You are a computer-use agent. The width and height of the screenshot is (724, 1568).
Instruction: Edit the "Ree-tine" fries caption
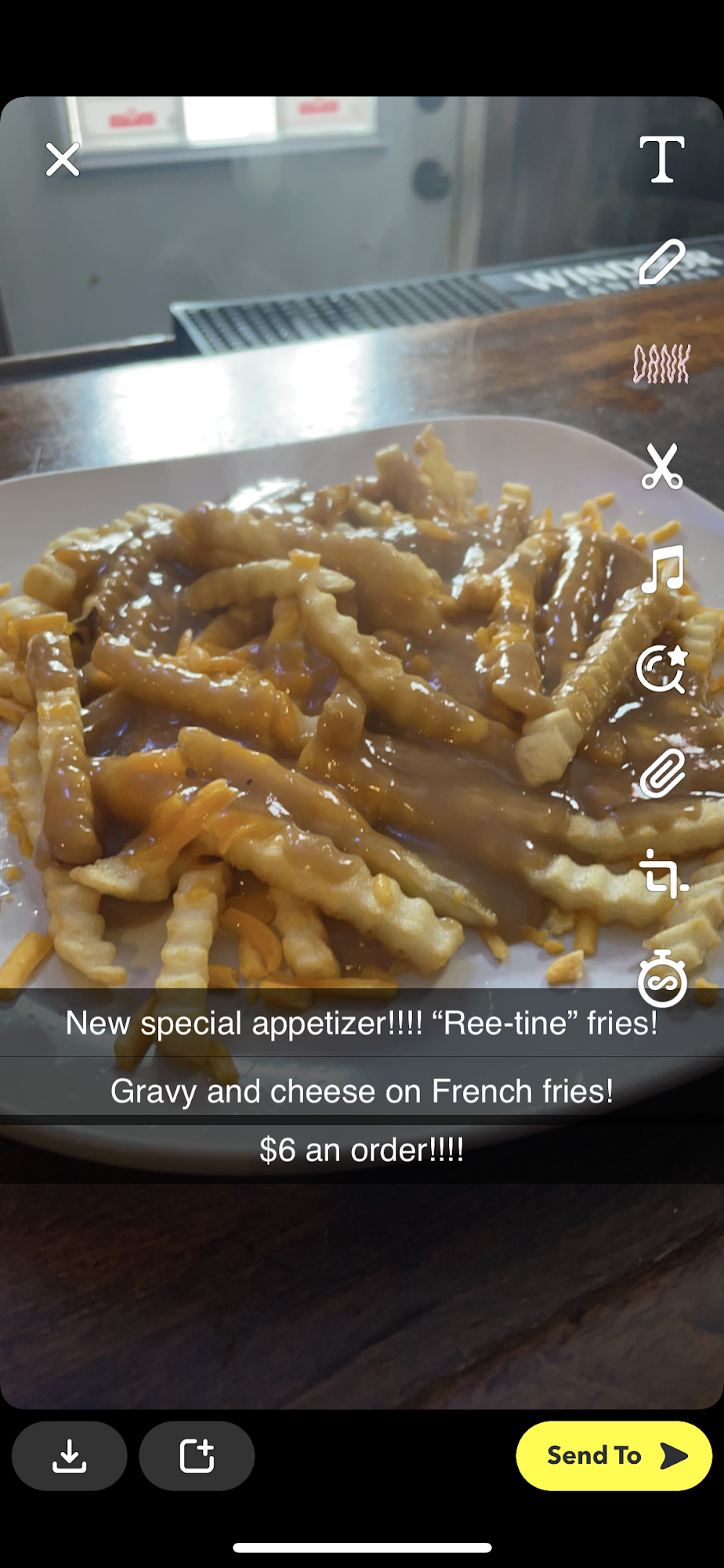(x=361, y=1023)
